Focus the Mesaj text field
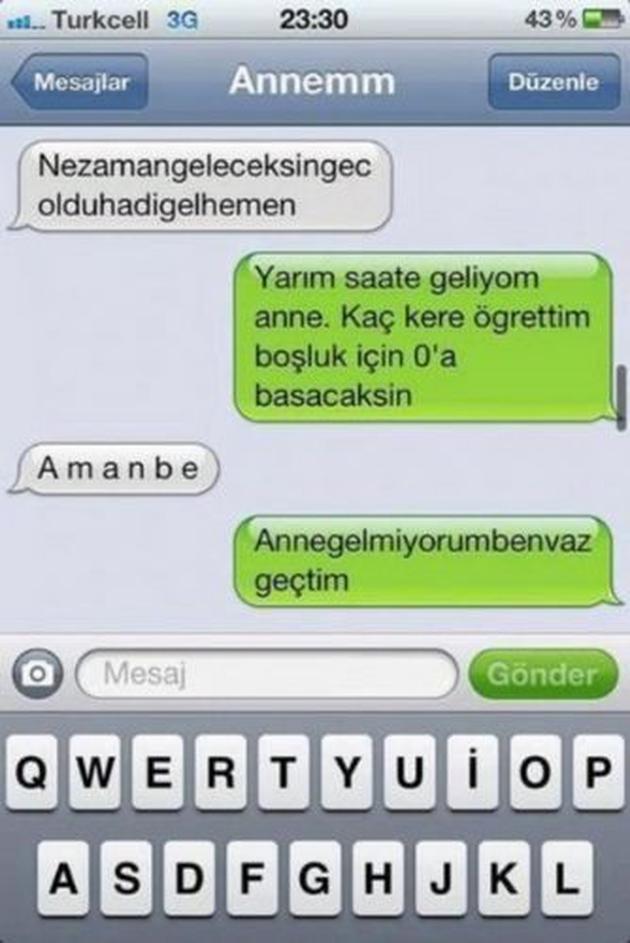Image resolution: width=630 pixels, height=943 pixels. [x=265, y=675]
